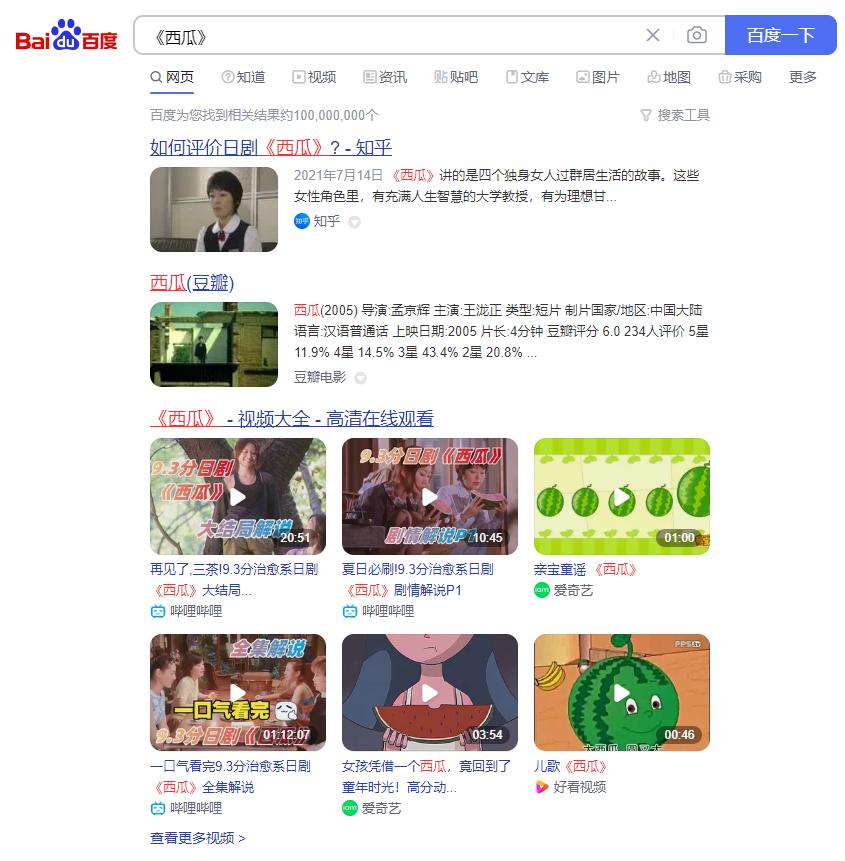The width and height of the screenshot is (845, 861).
Task: Play the 亲宝童谣《西瓜》 video
Action: click(621, 496)
